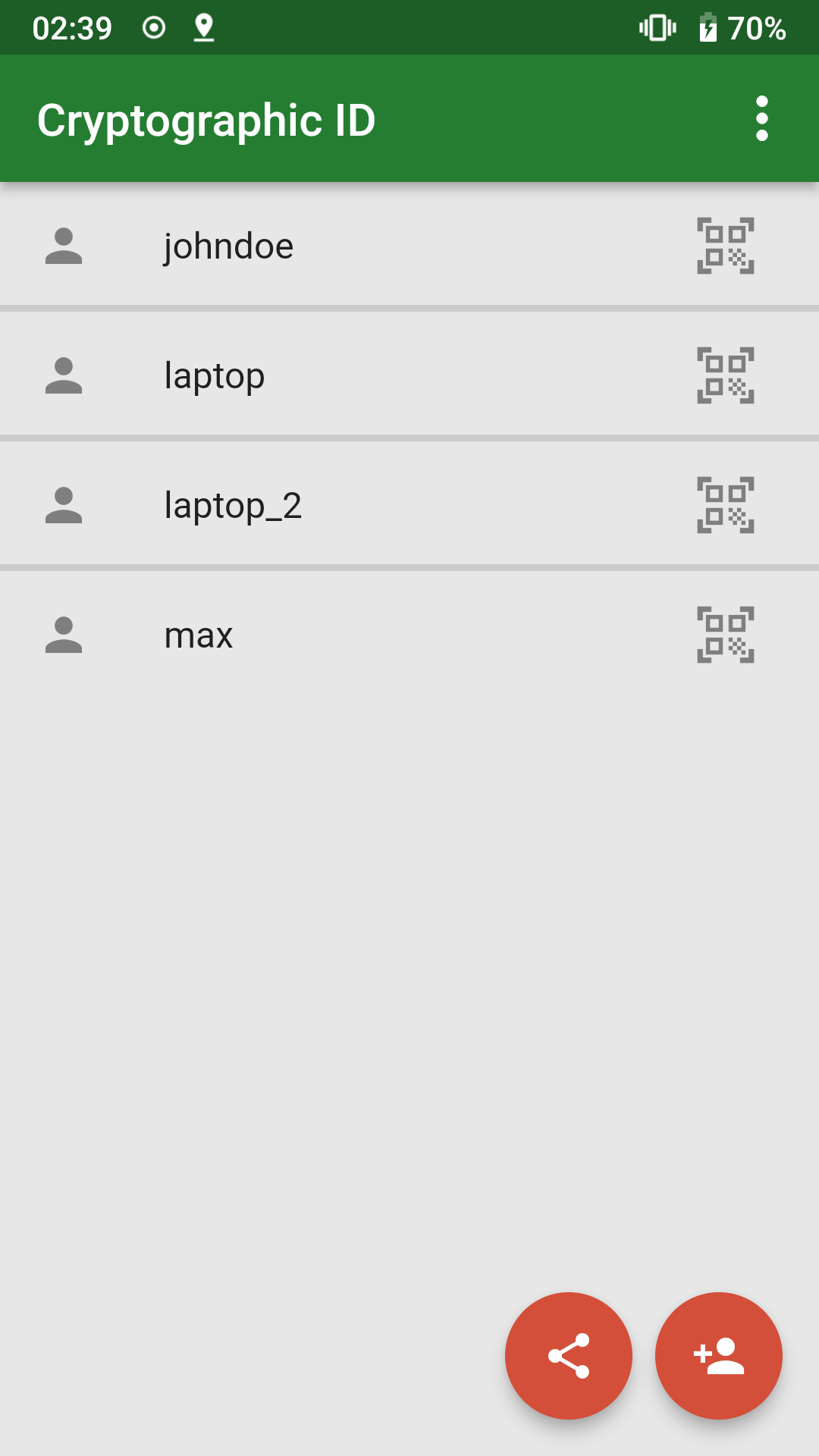Tap the red share floating button
Viewport: 819px width, 1456px height.
pos(569,1355)
